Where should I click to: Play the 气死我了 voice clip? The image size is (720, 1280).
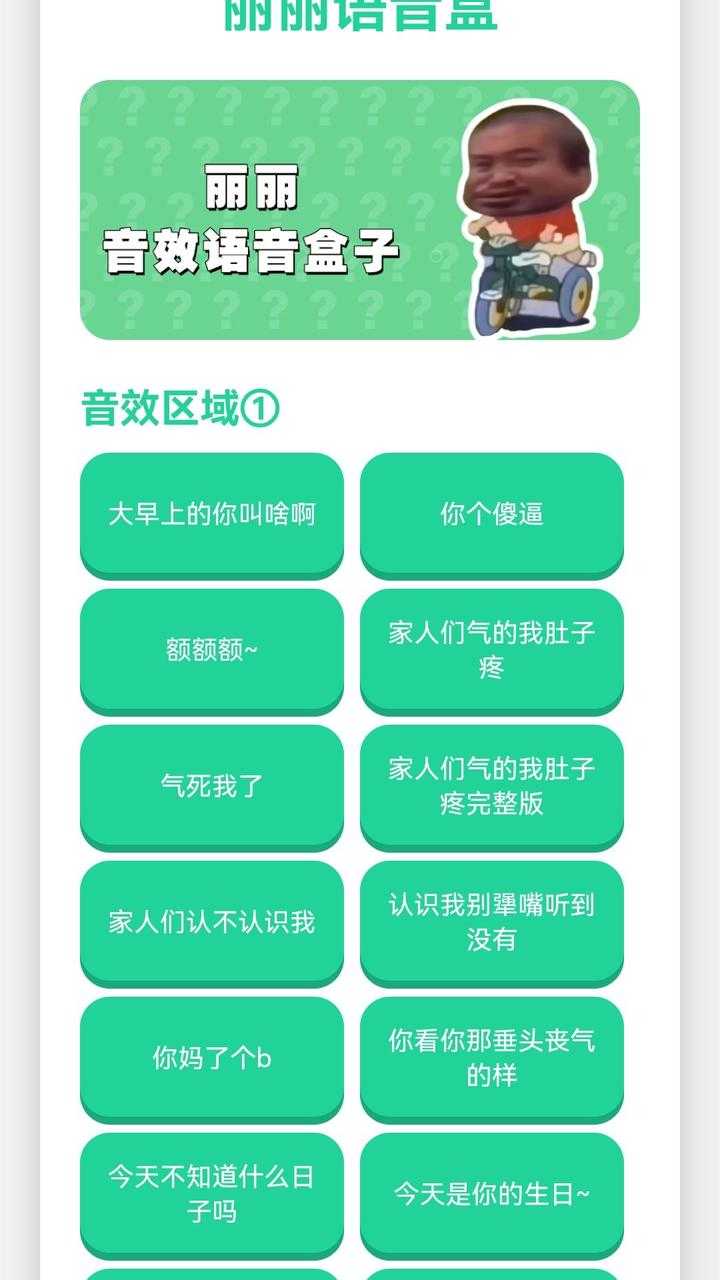212,786
